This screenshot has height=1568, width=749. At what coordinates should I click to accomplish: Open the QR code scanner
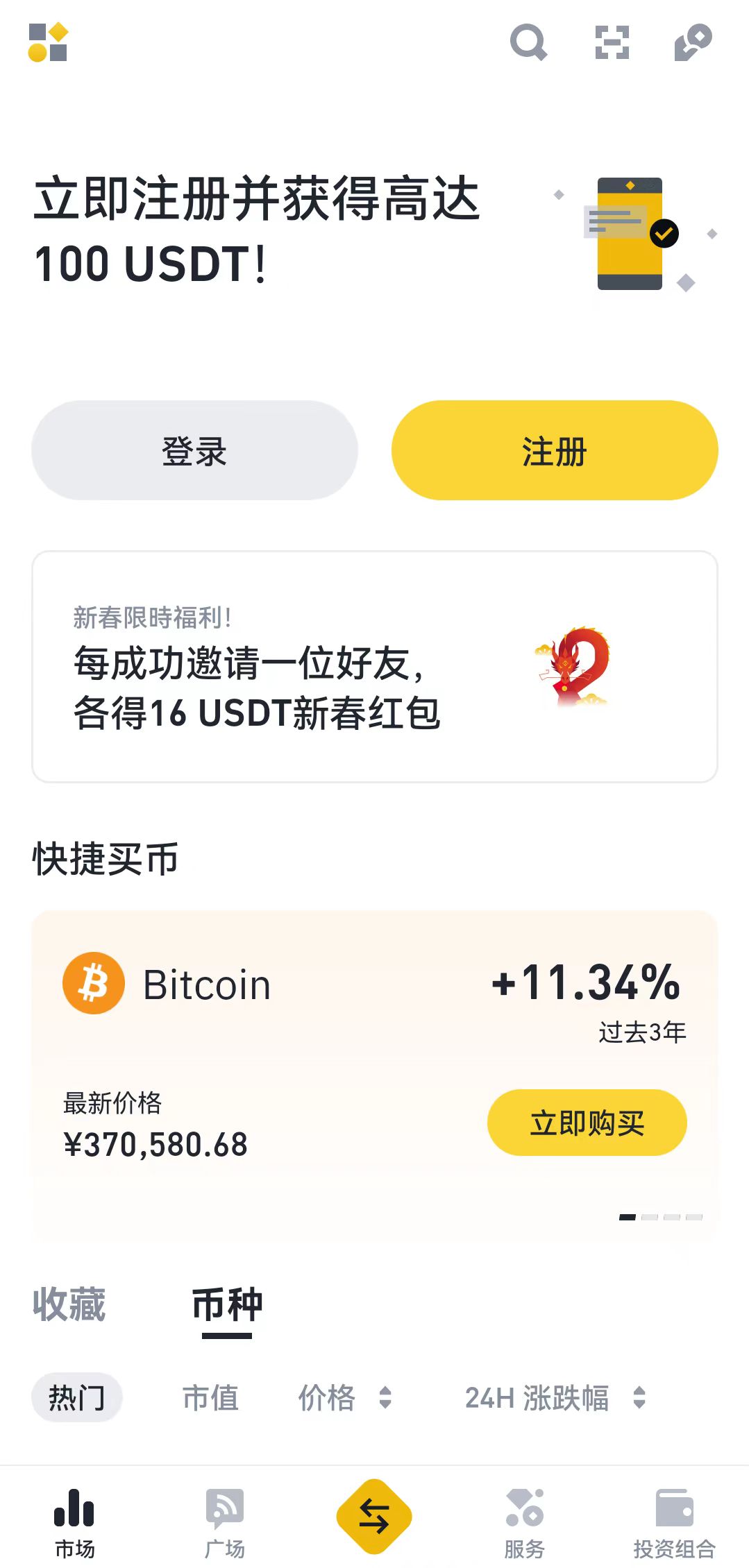click(x=610, y=43)
